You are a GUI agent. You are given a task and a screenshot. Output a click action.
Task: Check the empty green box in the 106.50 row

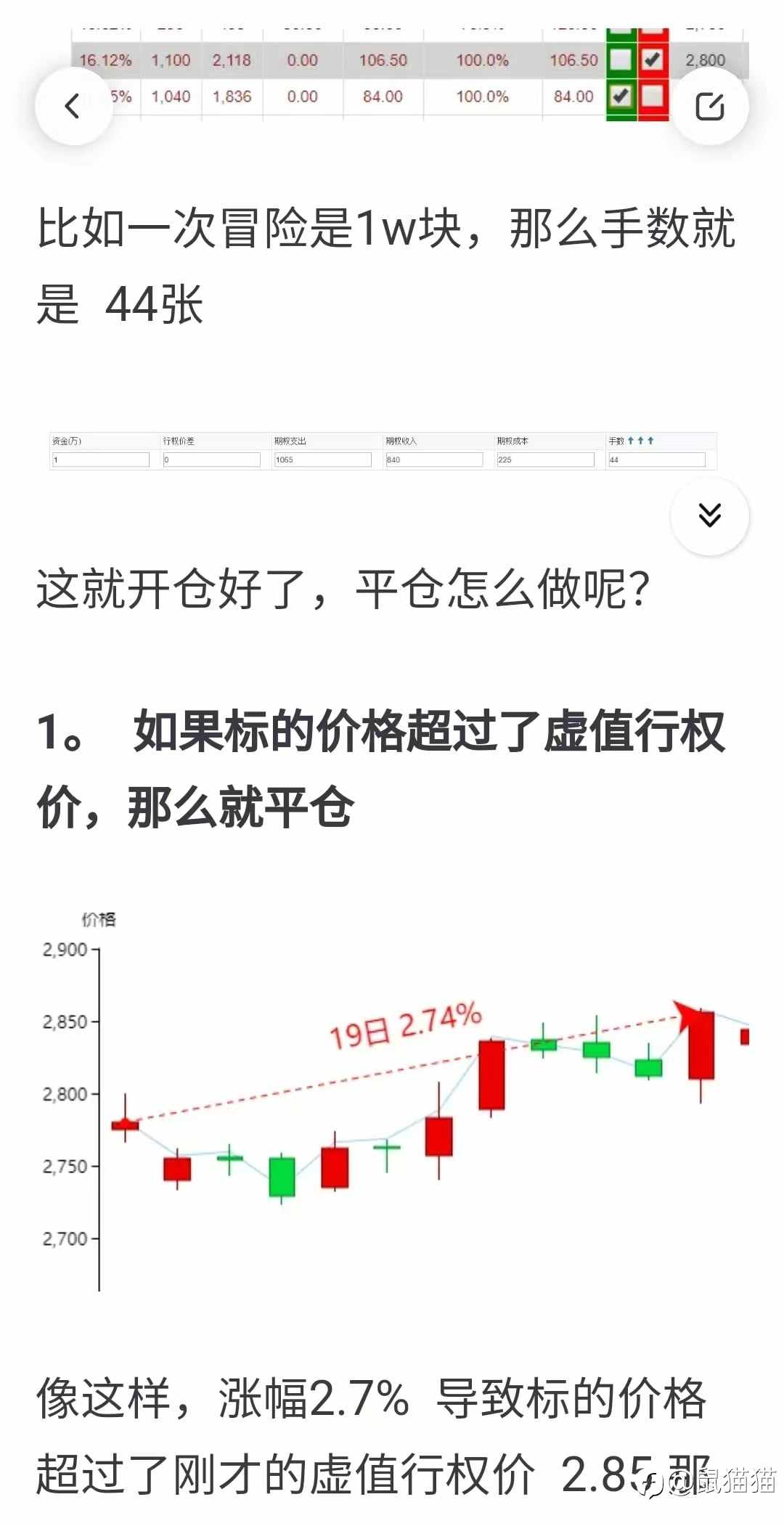pos(621,61)
